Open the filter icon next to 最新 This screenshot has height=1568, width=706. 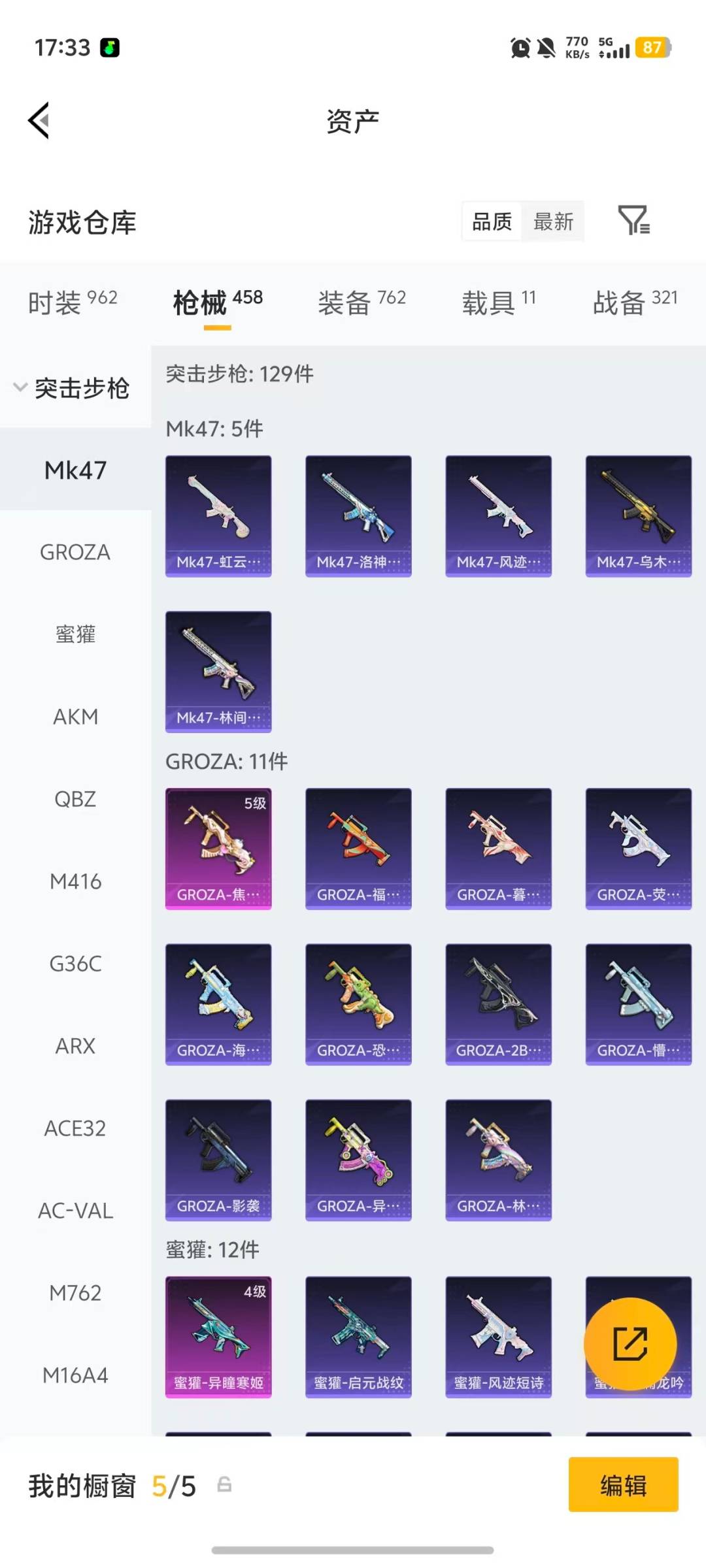coord(633,221)
